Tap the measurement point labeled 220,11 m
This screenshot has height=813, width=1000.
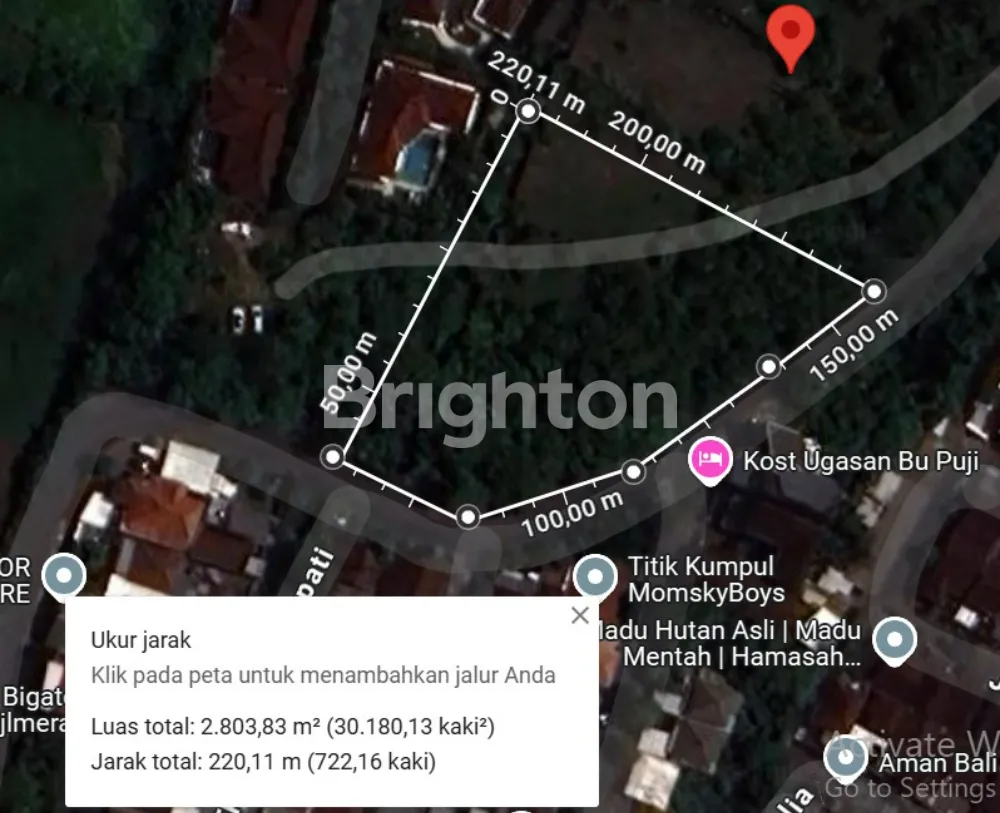coord(528,112)
